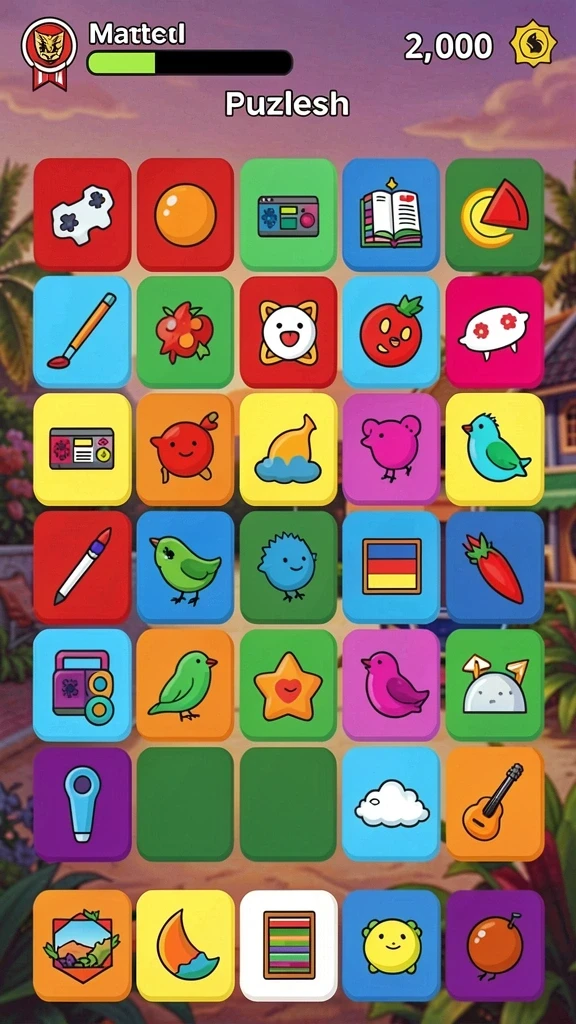
Task: Select the green bird on blue tile
Action: coord(185,567)
